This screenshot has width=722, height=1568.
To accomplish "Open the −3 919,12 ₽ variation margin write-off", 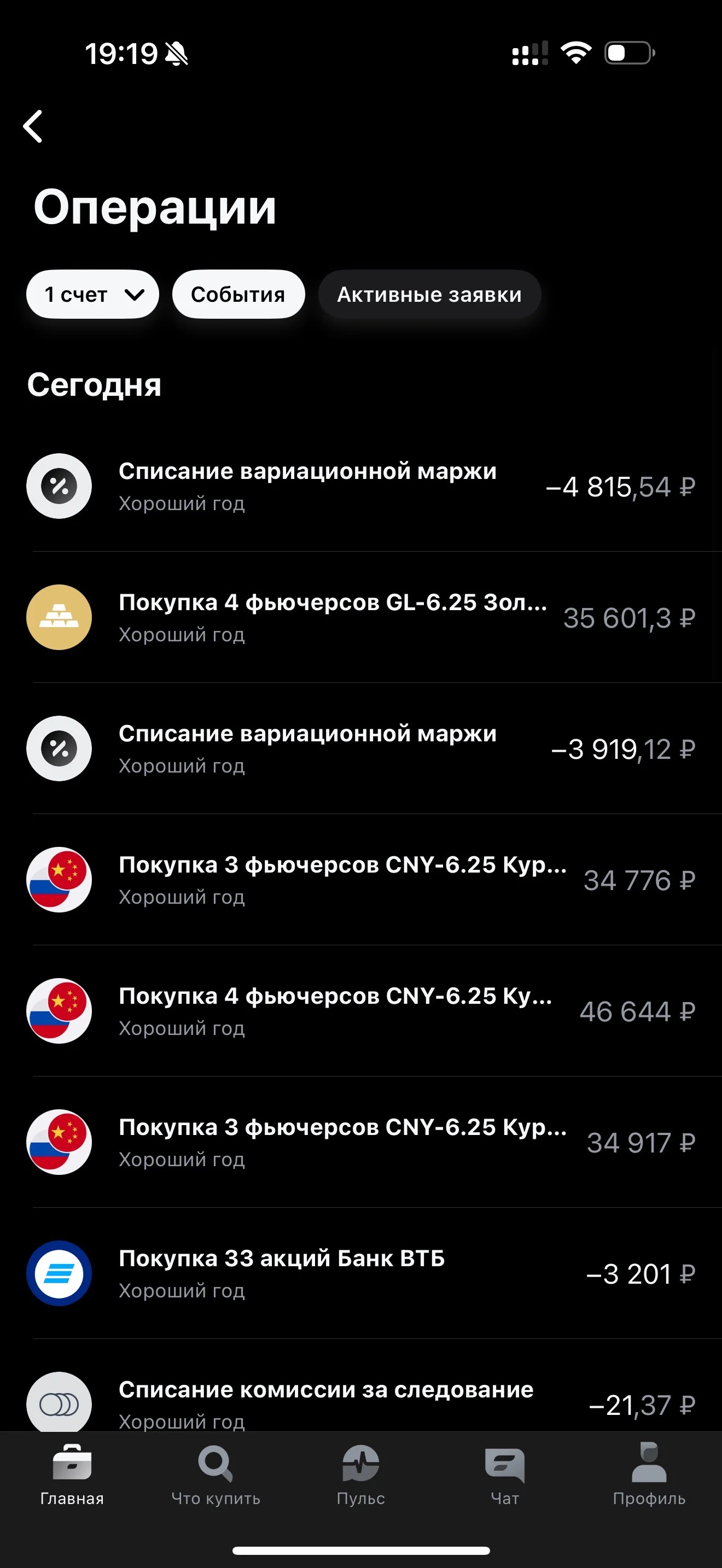I will point(361,748).
